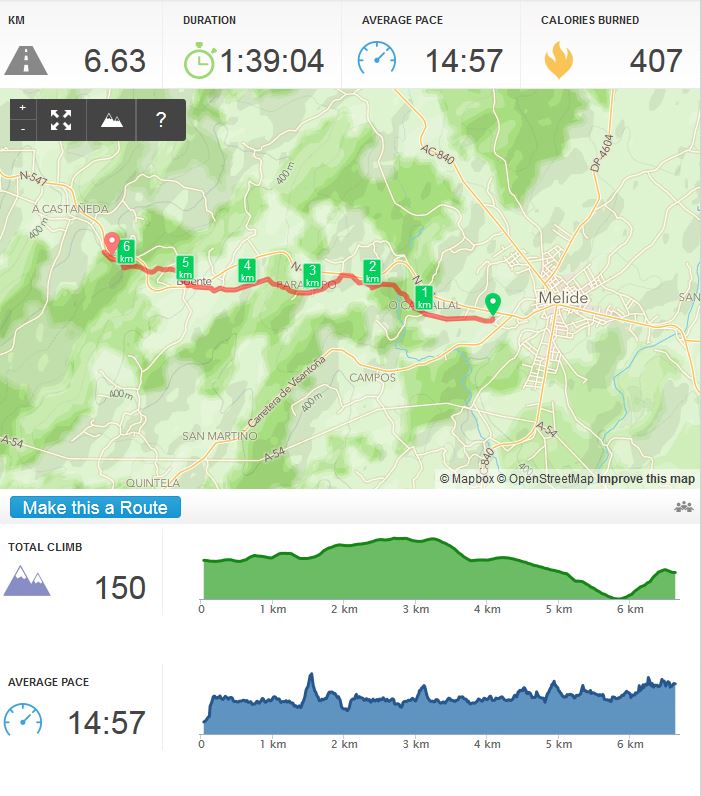Zoom in on the map
Screen dimensions: 701x796
click(23, 108)
